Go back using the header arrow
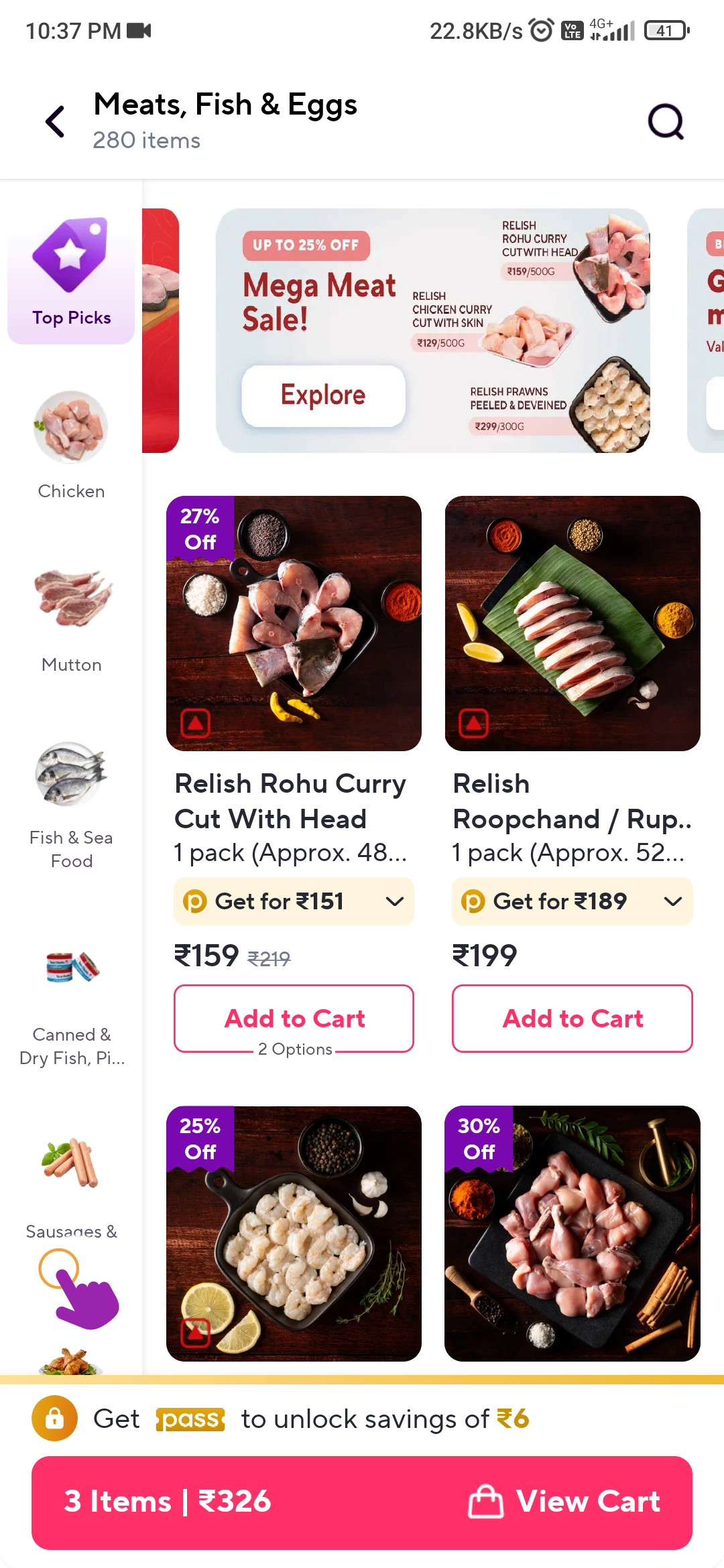This screenshot has width=724, height=1568. pyautogui.click(x=56, y=121)
